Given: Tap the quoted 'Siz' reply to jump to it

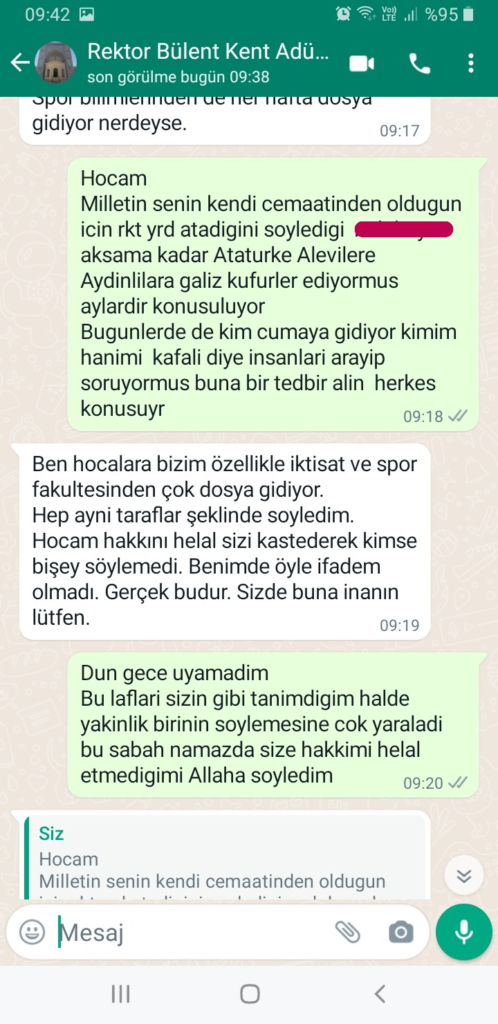Looking at the screenshot, I should 226,857.
